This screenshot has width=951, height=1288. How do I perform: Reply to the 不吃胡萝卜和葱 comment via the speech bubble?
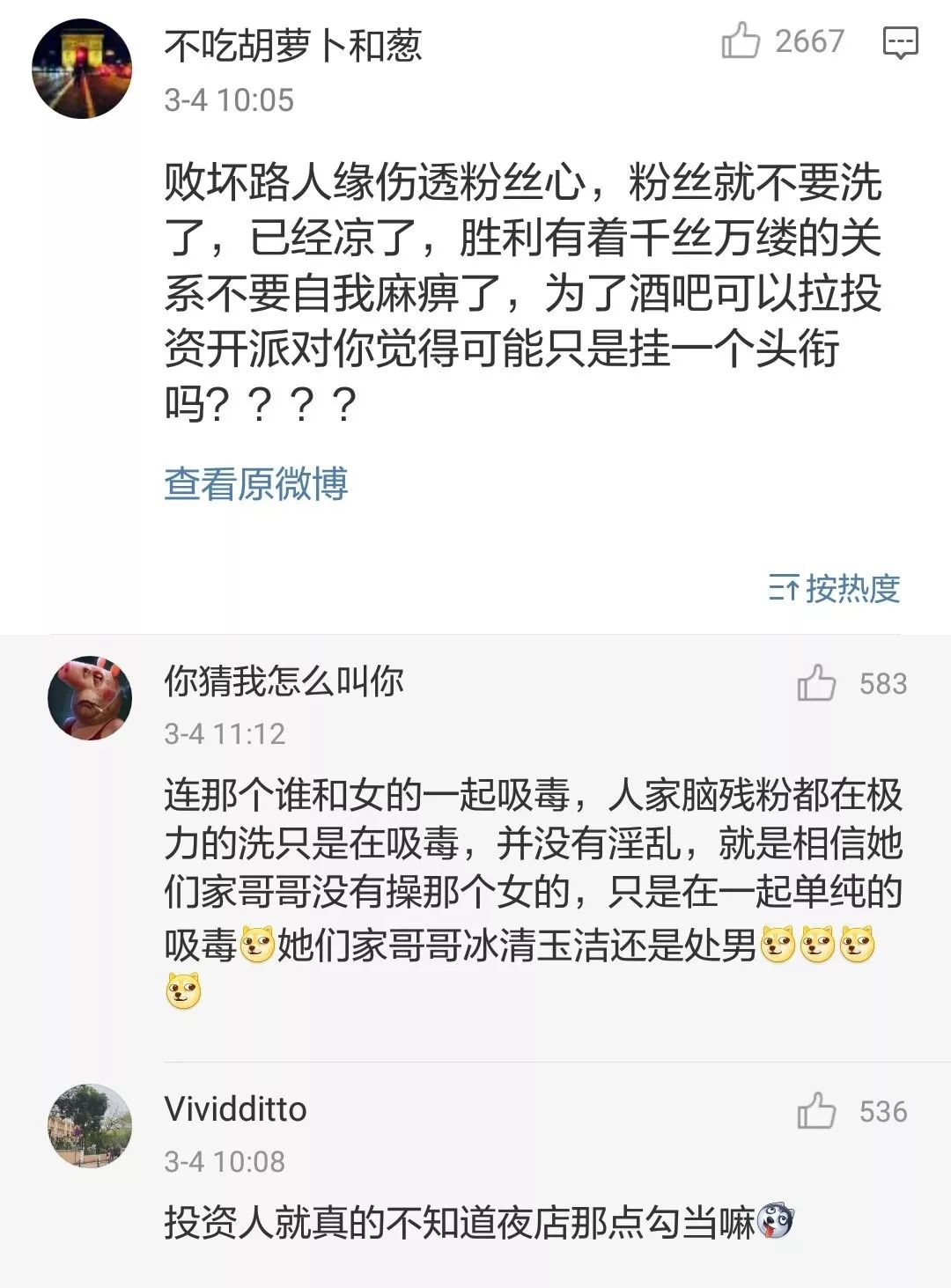pyautogui.click(x=900, y=41)
